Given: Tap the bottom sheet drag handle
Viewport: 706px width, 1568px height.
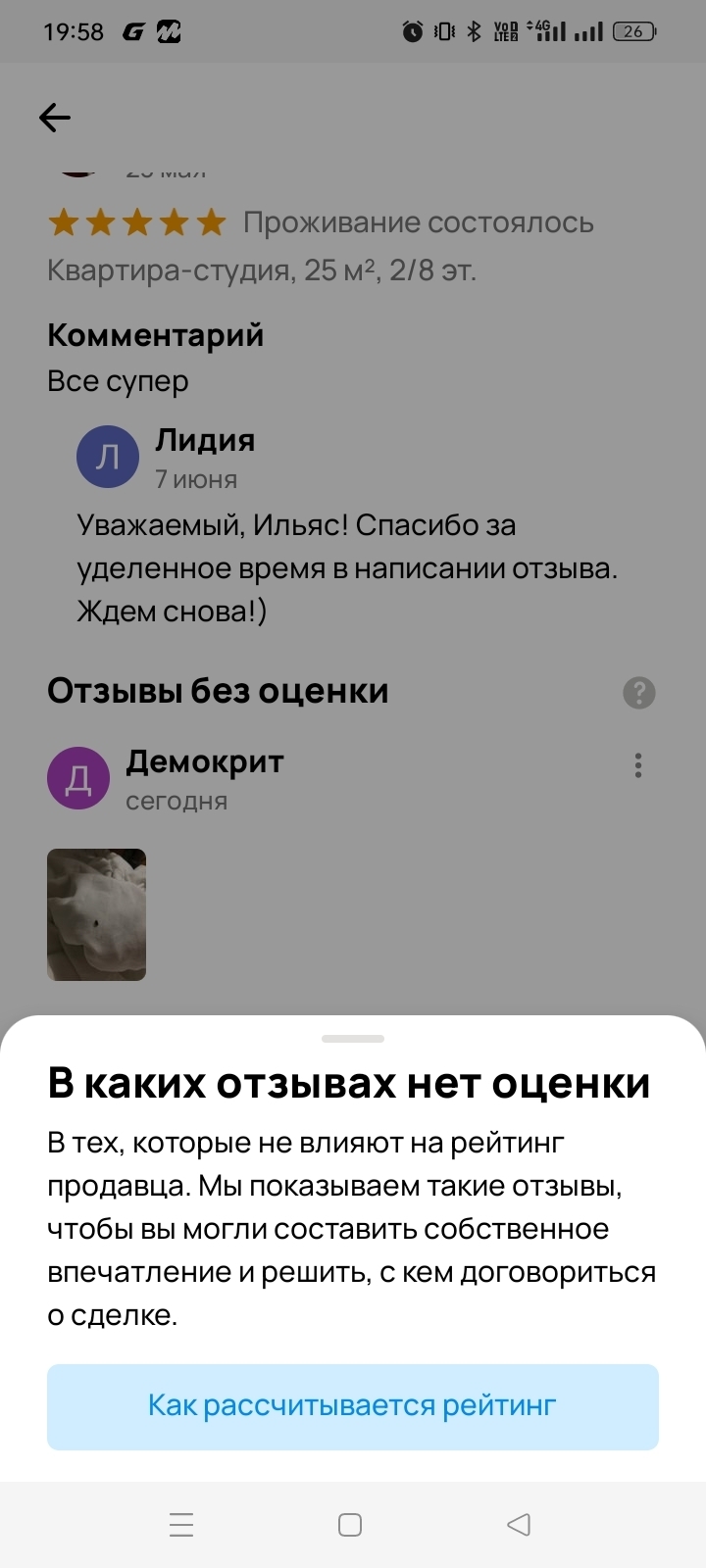Looking at the screenshot, I should point(353,1039).
